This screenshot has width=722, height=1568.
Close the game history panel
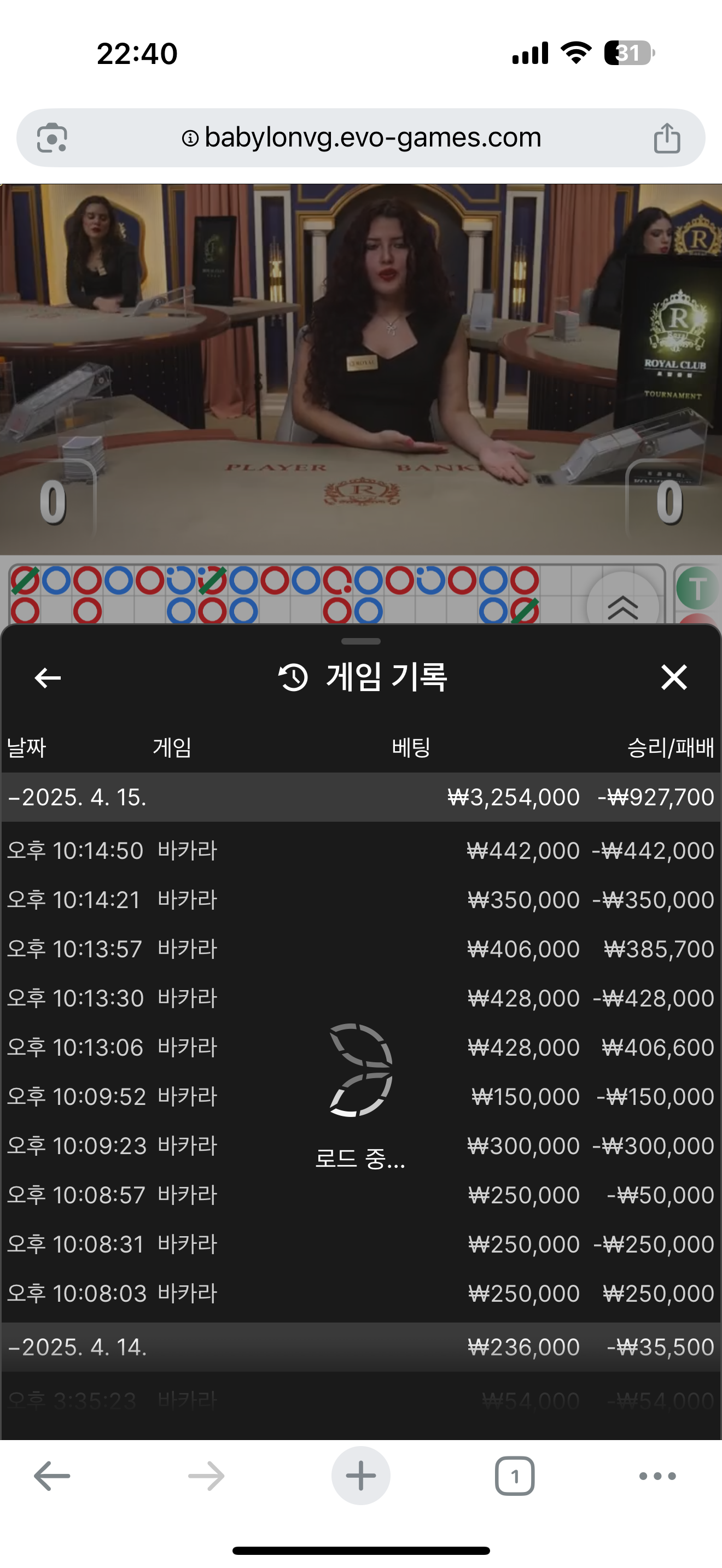click(674, 677)
